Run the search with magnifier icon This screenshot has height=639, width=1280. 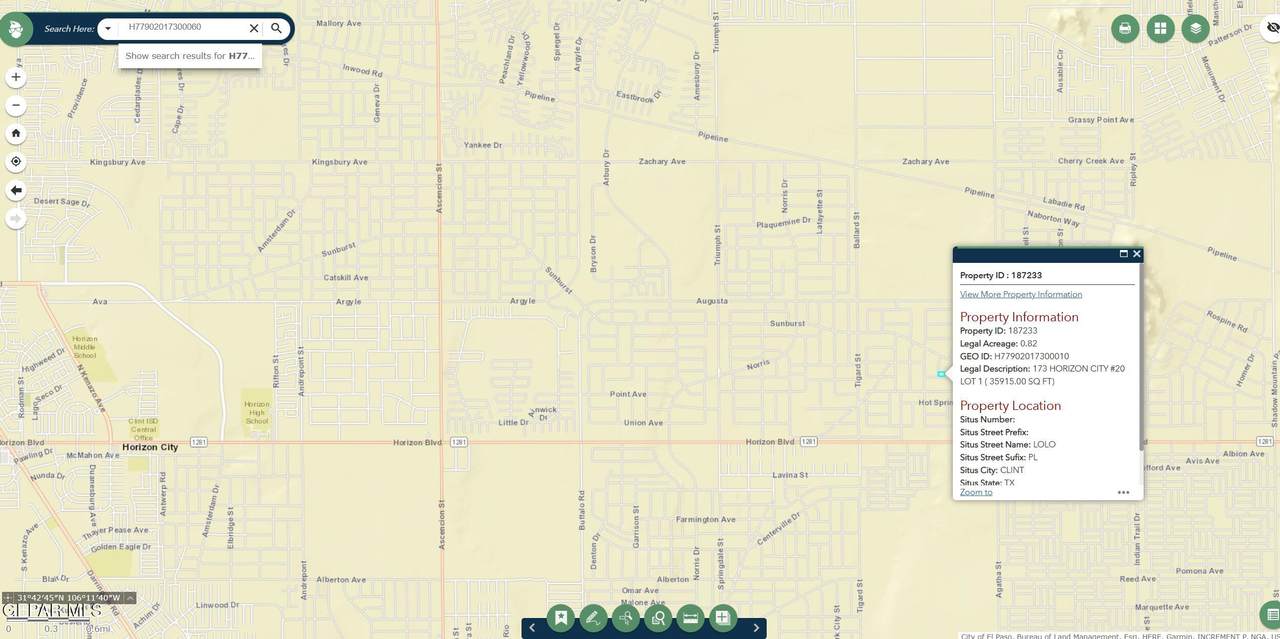point(277,29)
